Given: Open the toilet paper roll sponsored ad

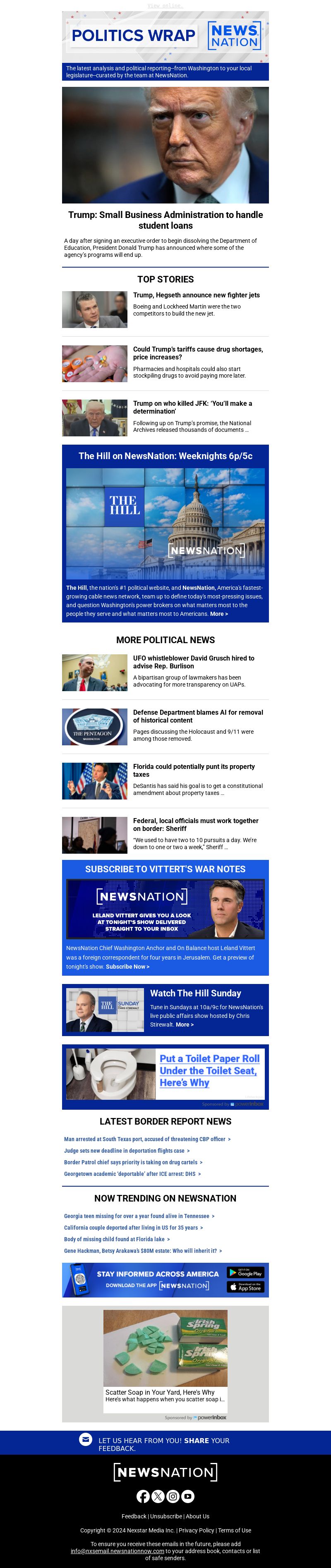Looking at the screenshot, I should pos(209,1070).
